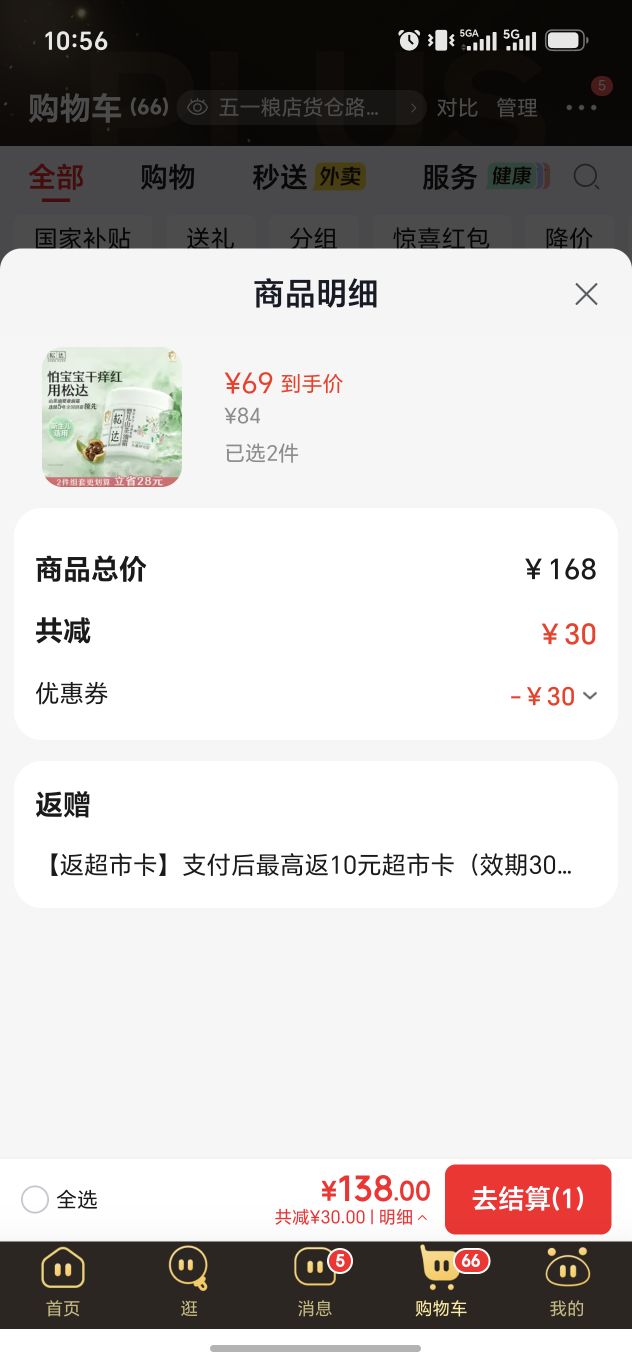Collapse the 明细 link beside 共减
632x1368 pixels.
pos(403,1217)
